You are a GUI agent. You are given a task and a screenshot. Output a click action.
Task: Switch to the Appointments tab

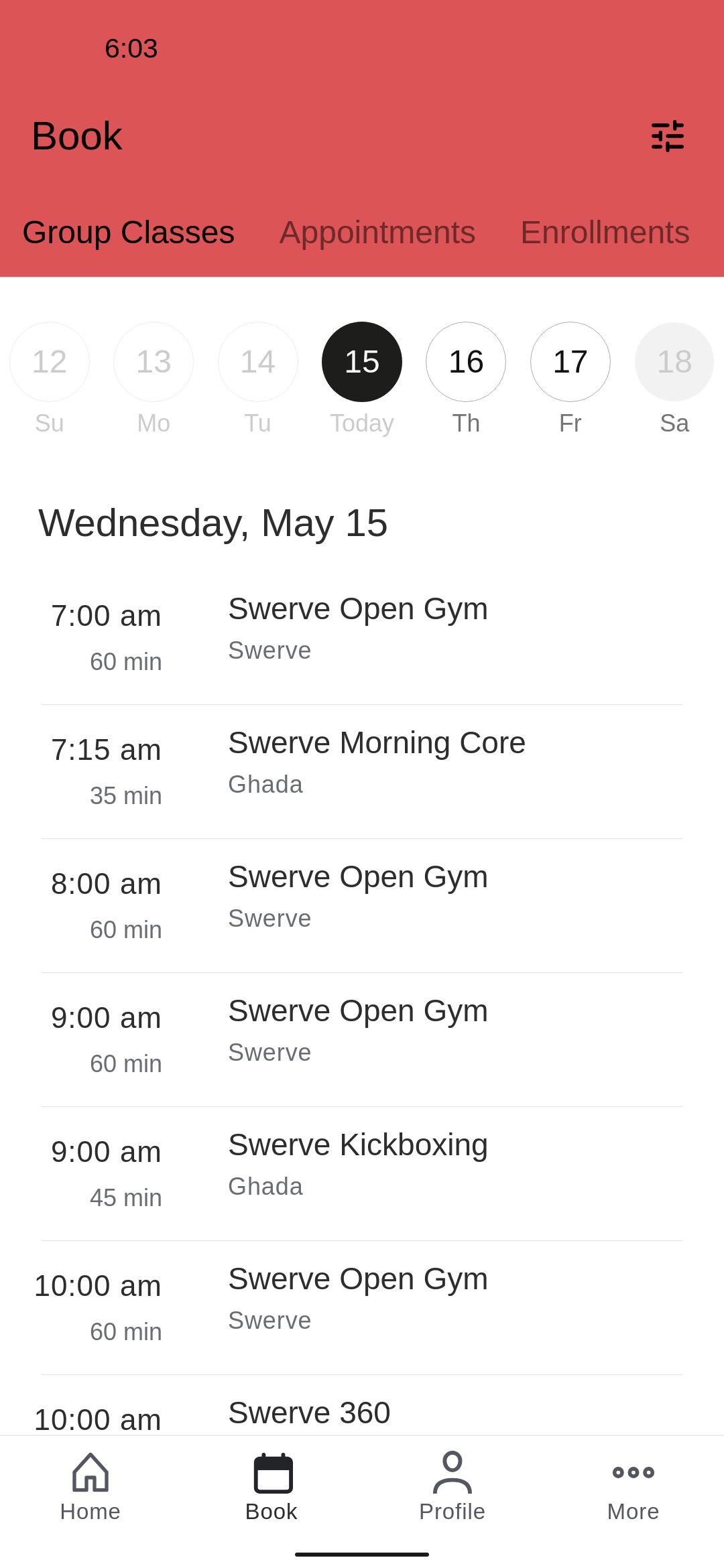click(377, 233)
